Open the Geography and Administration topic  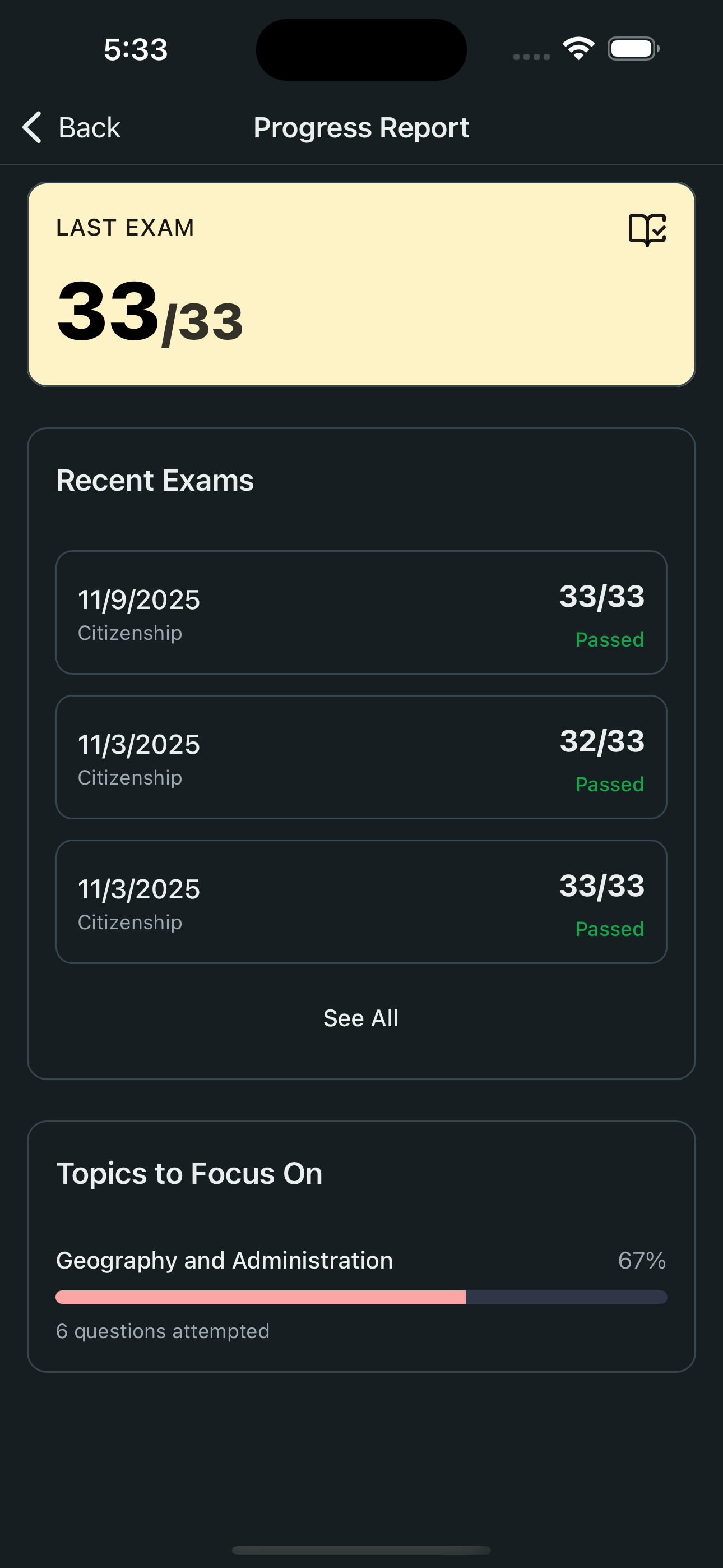(x=224, y=1260)
